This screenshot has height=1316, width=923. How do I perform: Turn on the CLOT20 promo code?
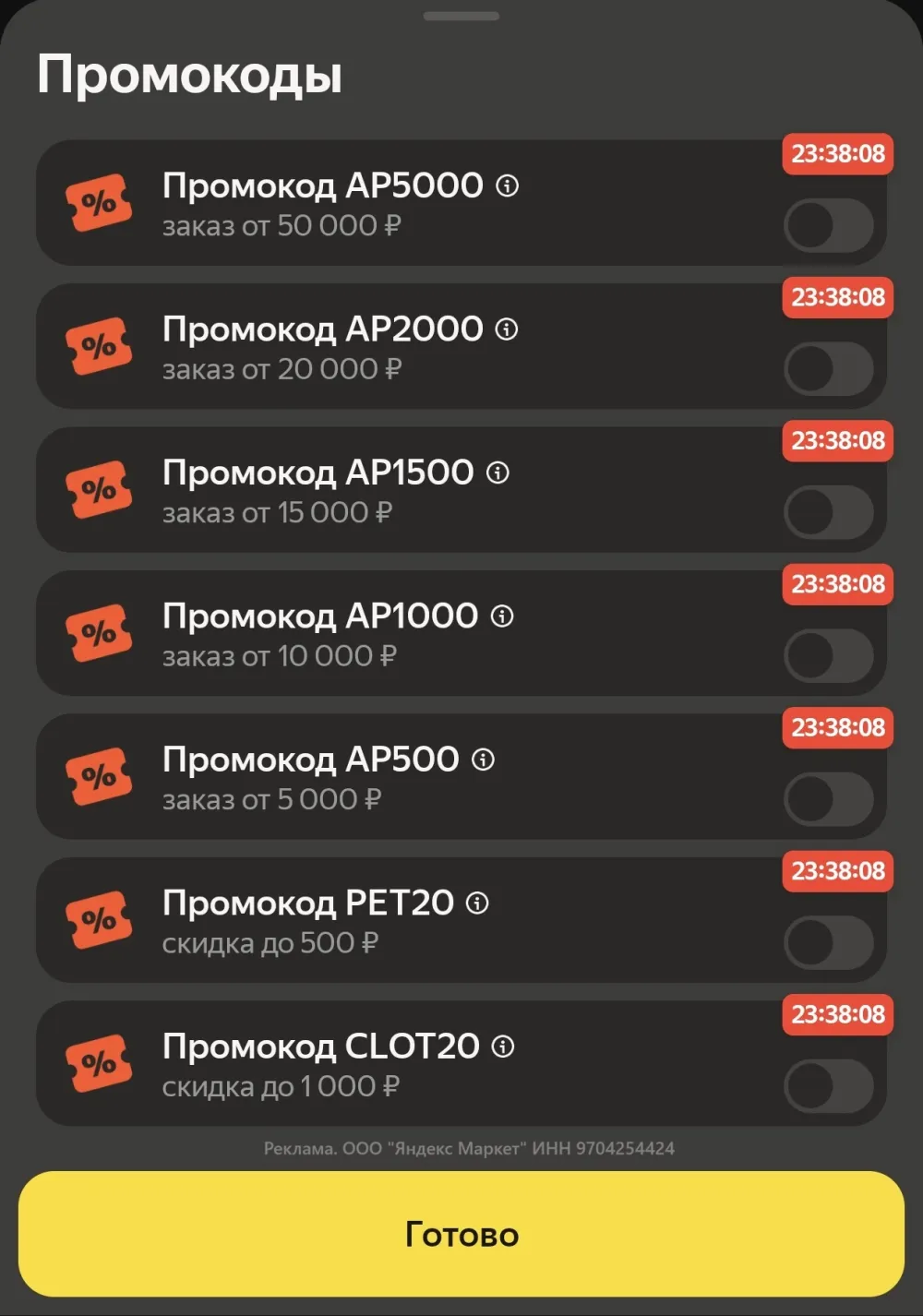tap(828, 1086)
